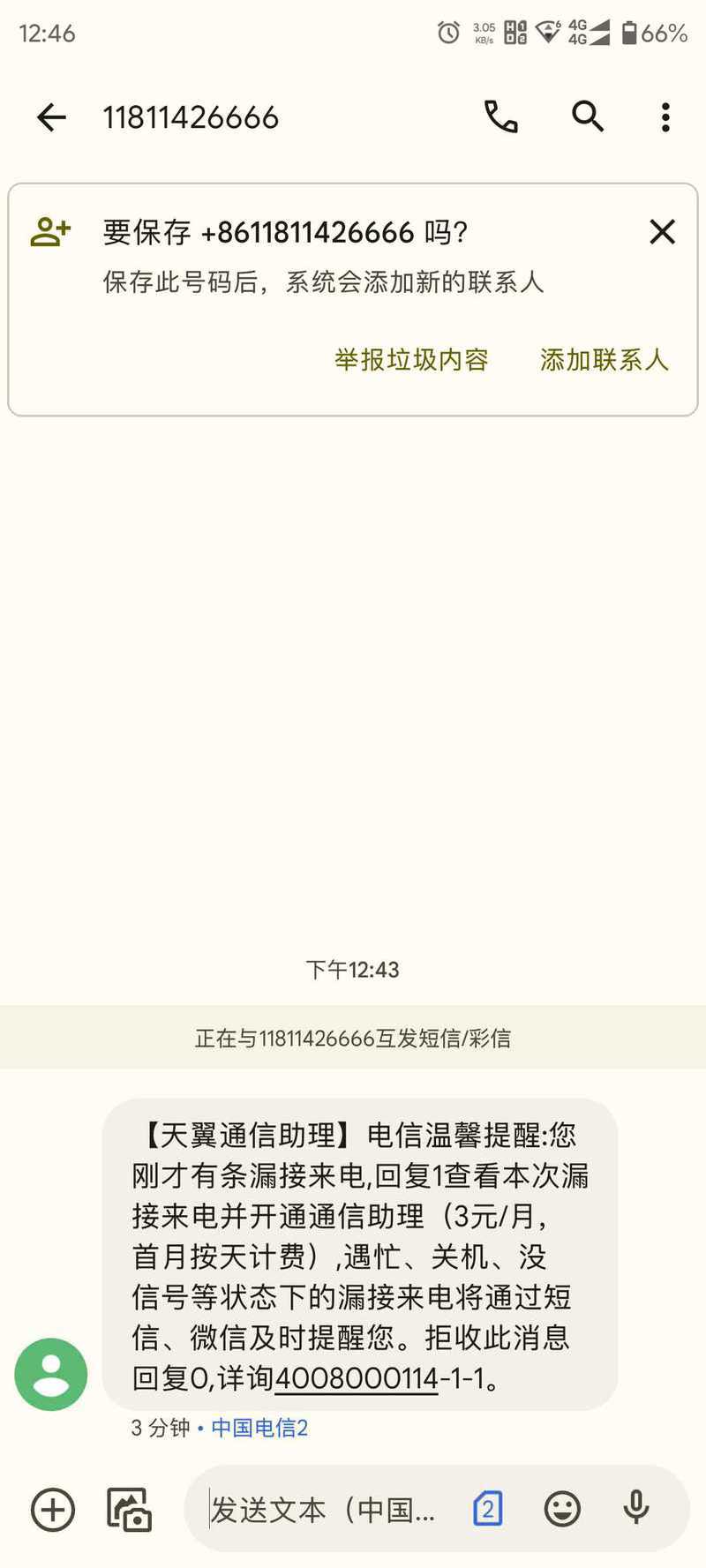Open the emoji picker

click(562, 1510)
